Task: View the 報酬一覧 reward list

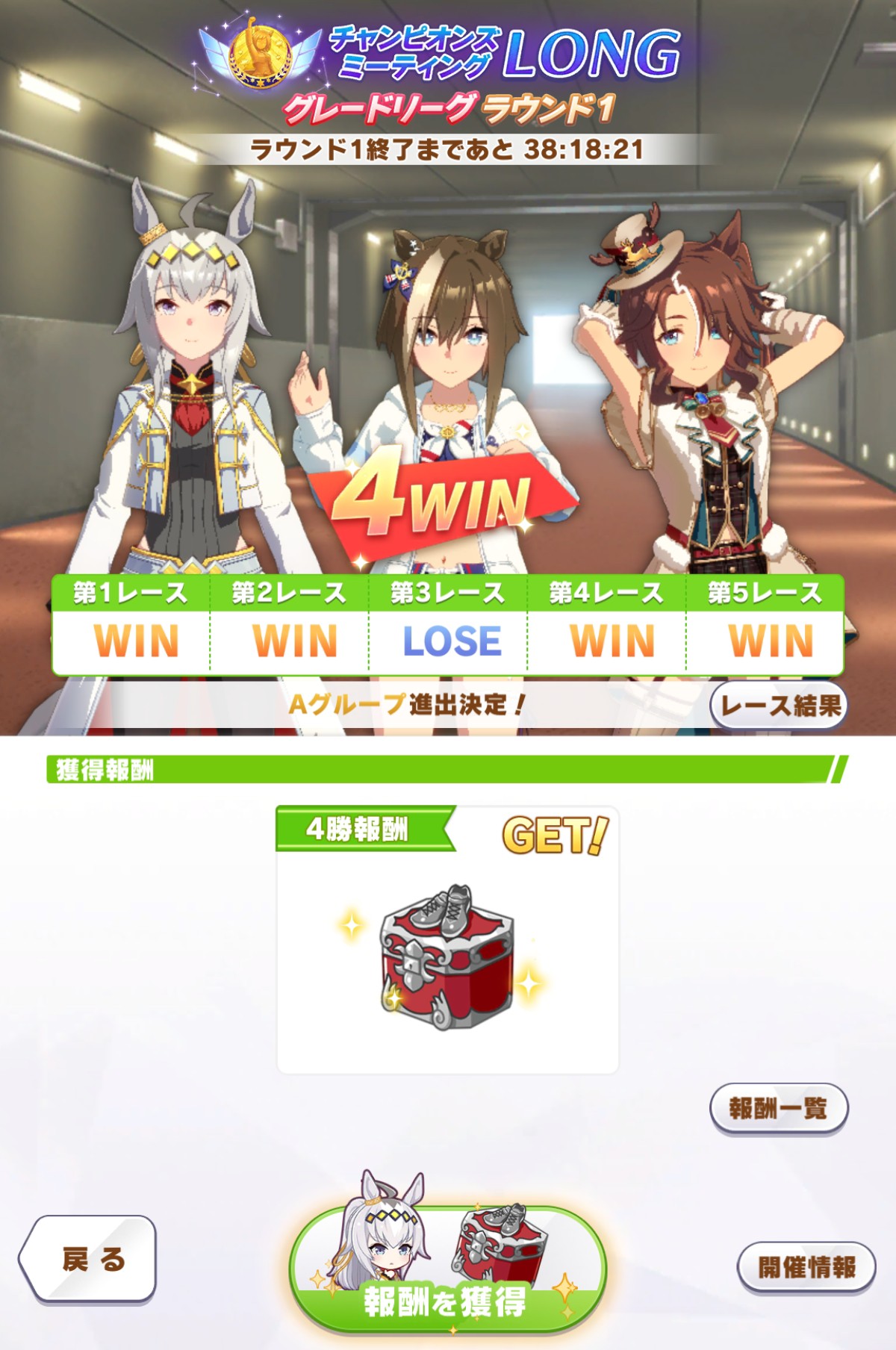Action: (778, 1109)
